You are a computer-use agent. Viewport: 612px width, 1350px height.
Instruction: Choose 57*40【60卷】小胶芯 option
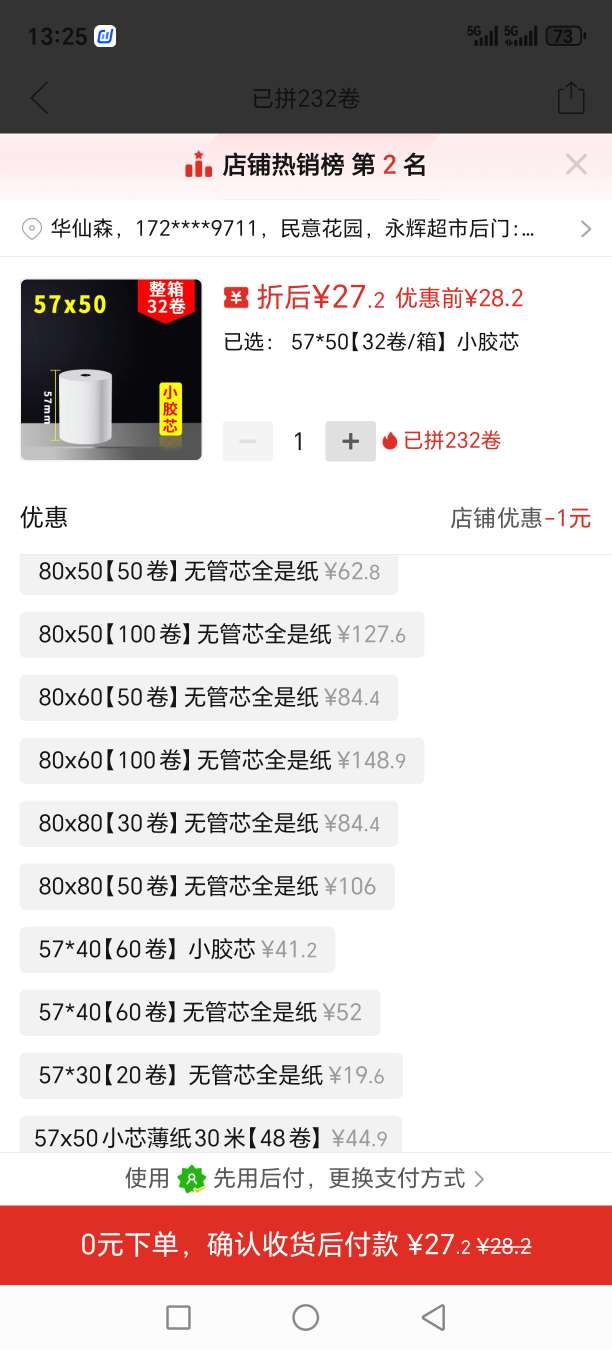click(177, 949)
